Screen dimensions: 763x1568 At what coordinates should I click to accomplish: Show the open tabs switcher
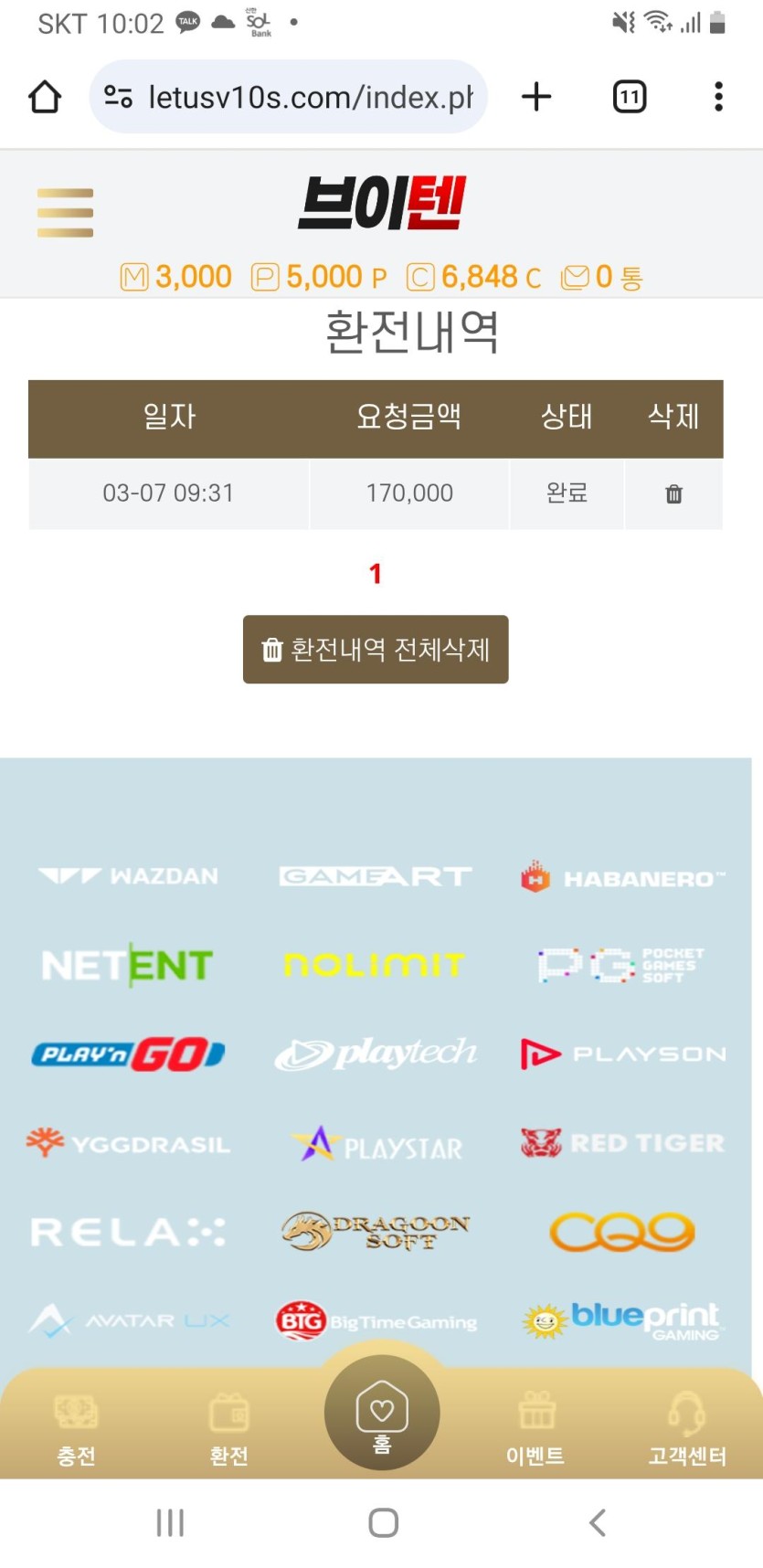click(629, 97)
